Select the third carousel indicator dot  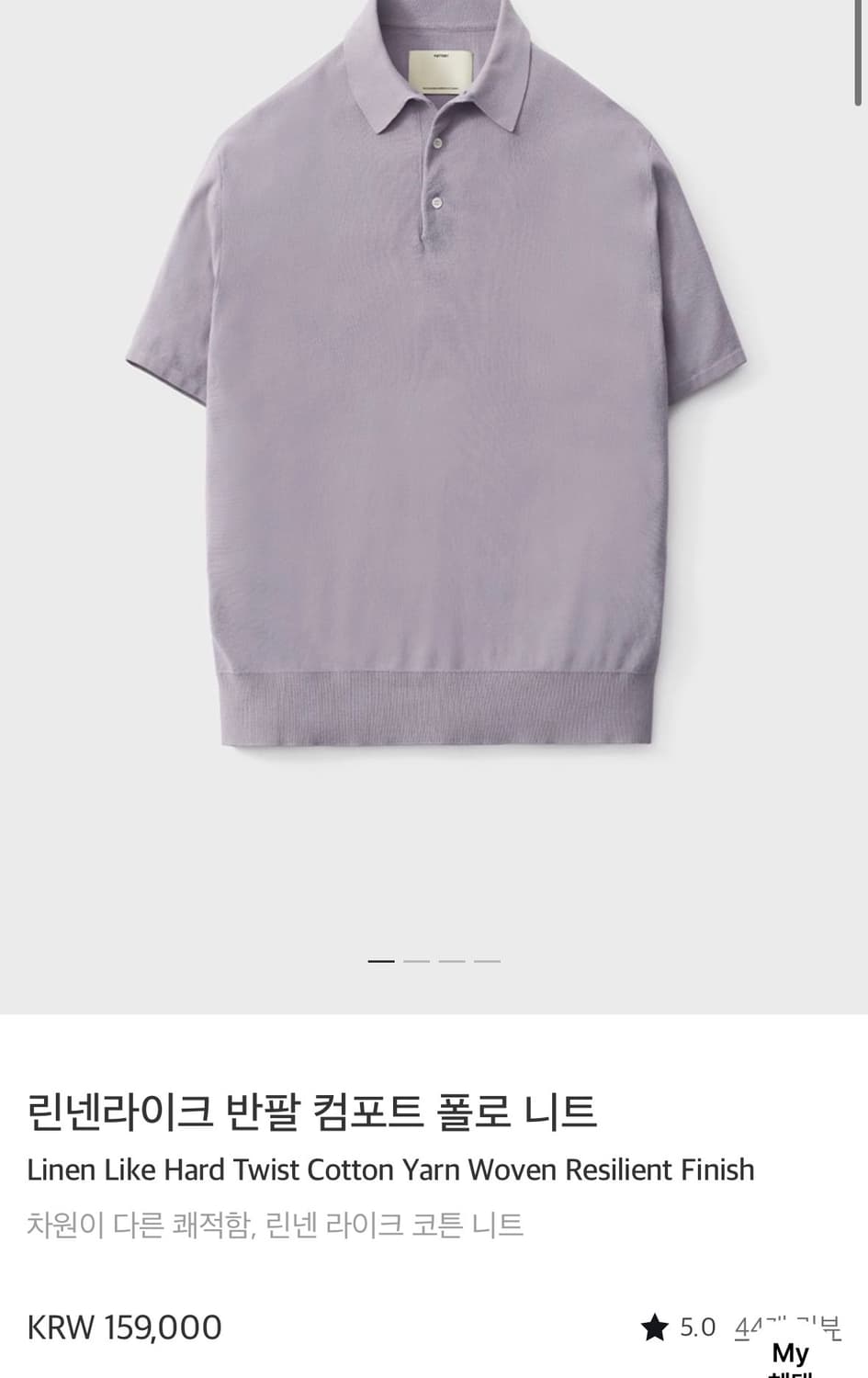(x=450, y=960)
